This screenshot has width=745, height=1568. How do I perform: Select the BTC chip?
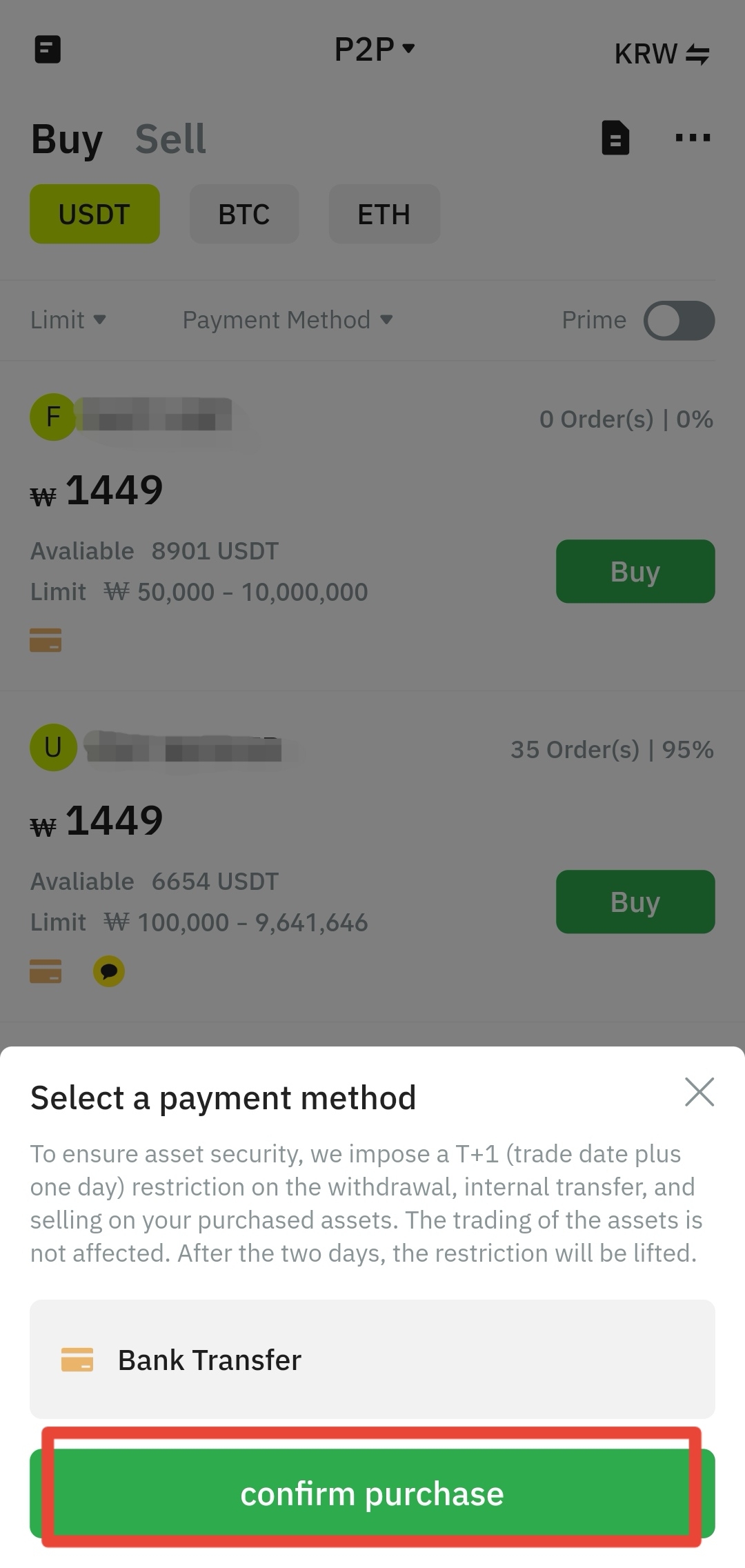click(244, 215)
